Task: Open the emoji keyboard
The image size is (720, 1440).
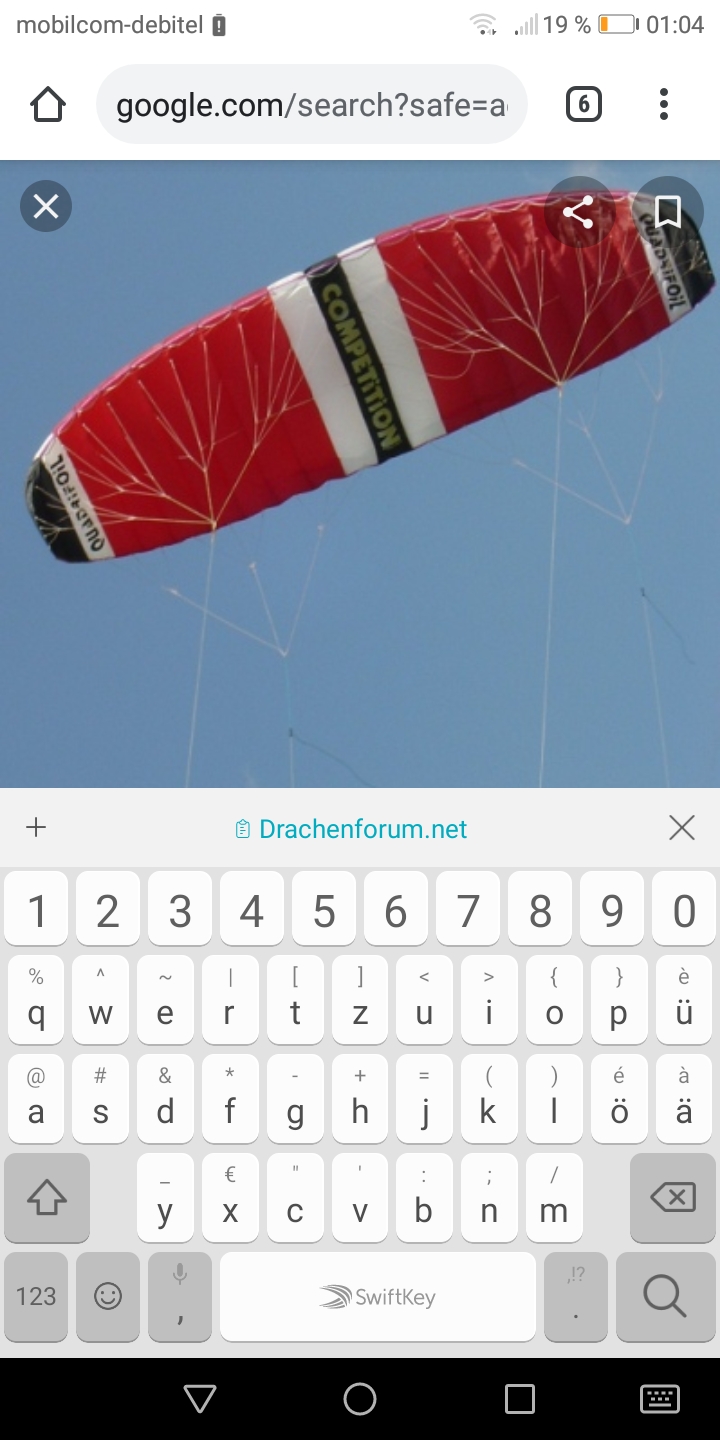Action: [108, 1297]
